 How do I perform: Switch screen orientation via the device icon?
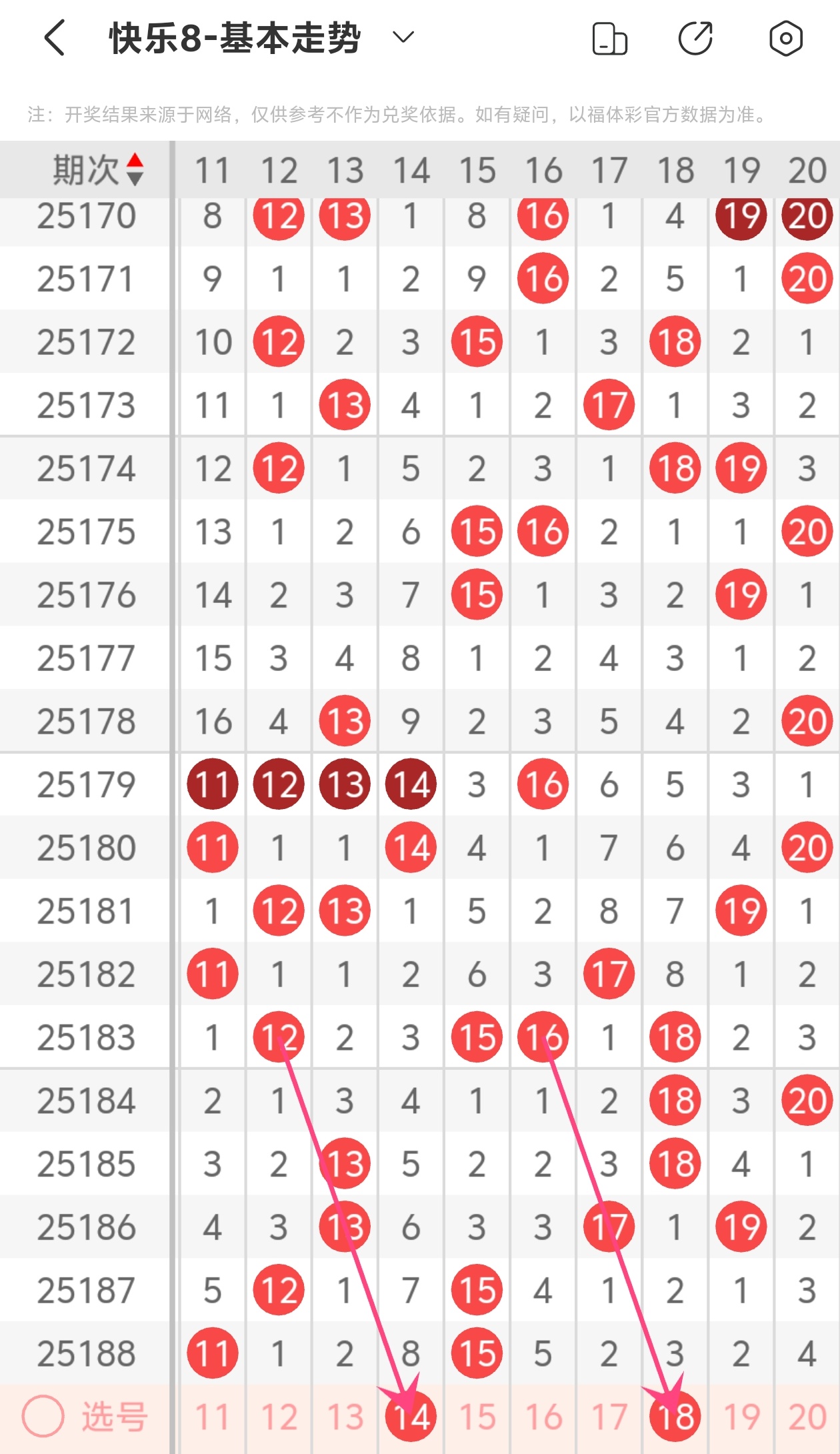(x=609, y=38)
